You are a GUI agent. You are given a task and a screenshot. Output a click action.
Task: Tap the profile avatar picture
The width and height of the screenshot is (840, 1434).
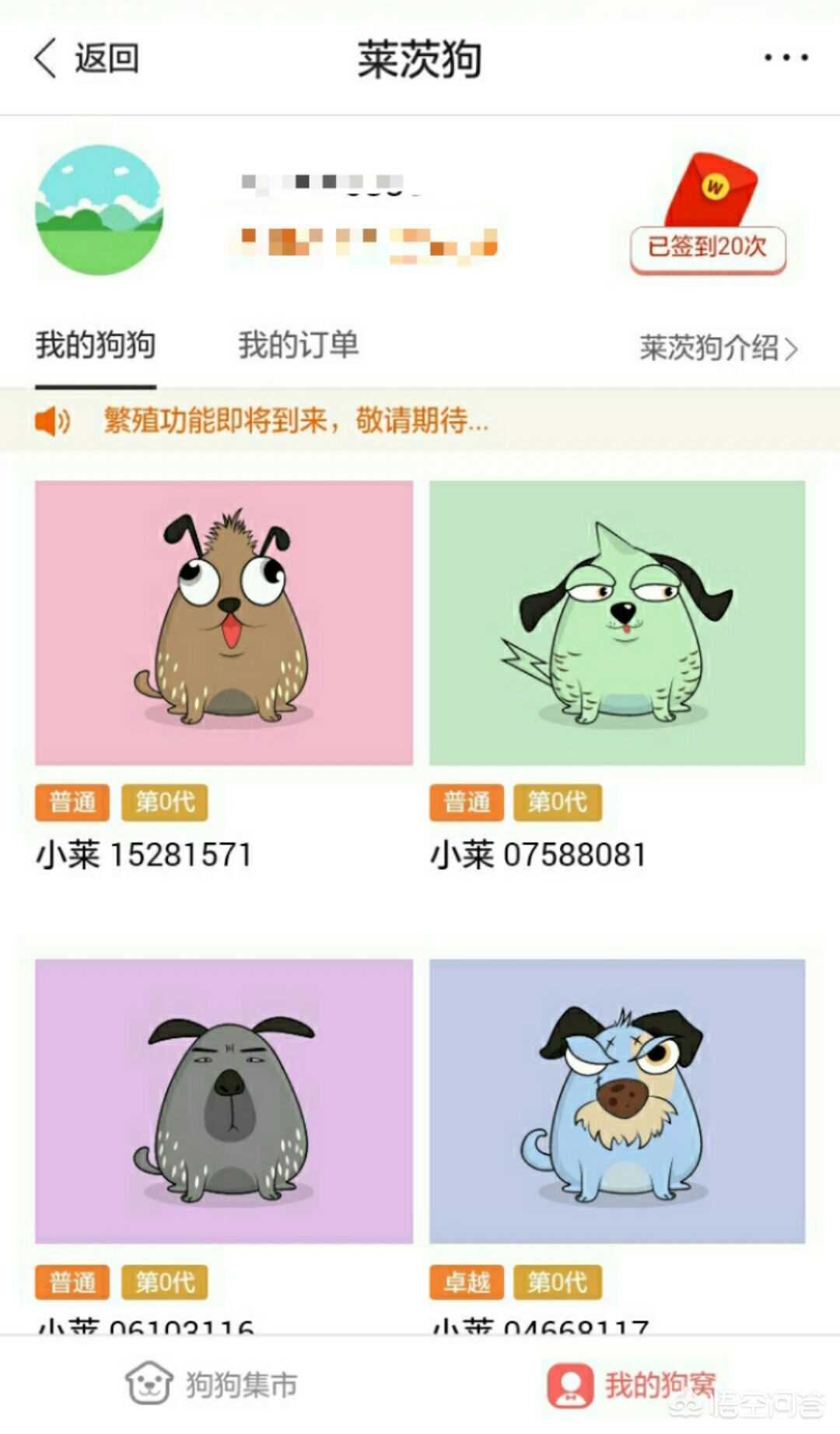tap(100, 210)
